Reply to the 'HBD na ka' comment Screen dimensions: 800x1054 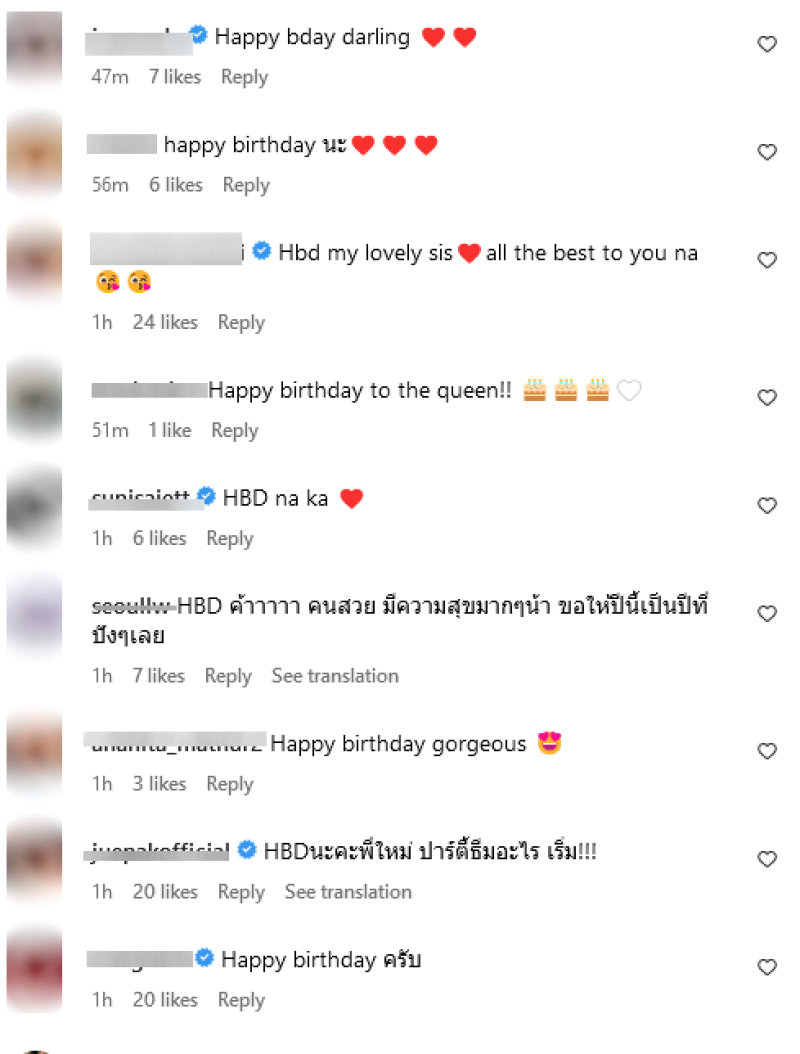coord(230,538)
